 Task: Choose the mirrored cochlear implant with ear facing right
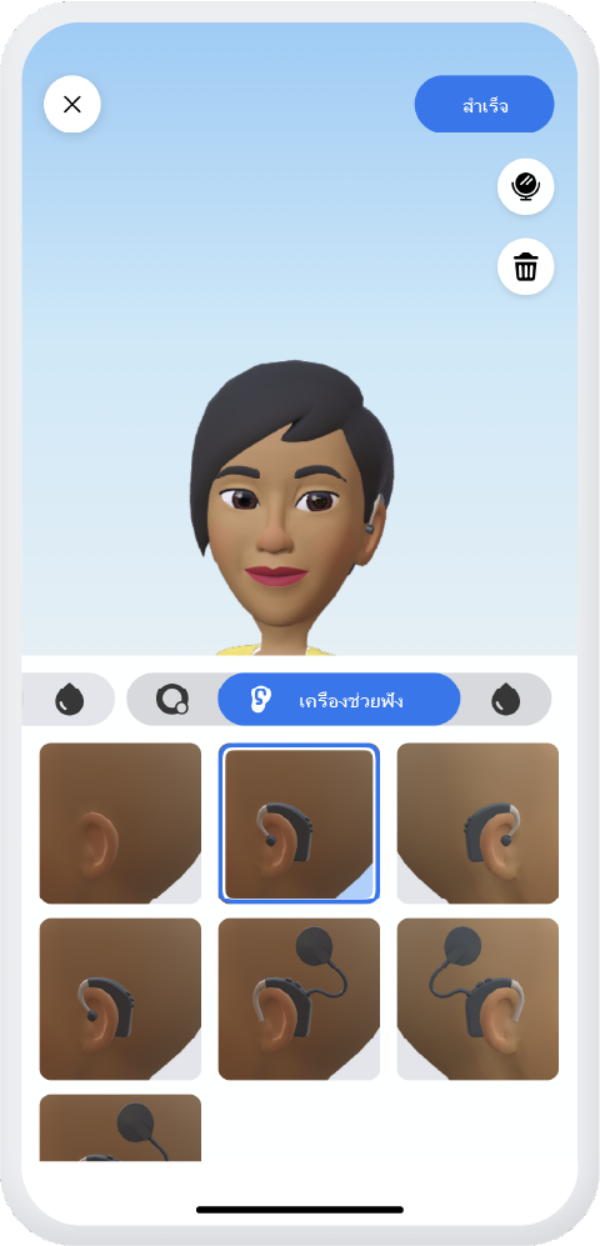coord(478,999)
